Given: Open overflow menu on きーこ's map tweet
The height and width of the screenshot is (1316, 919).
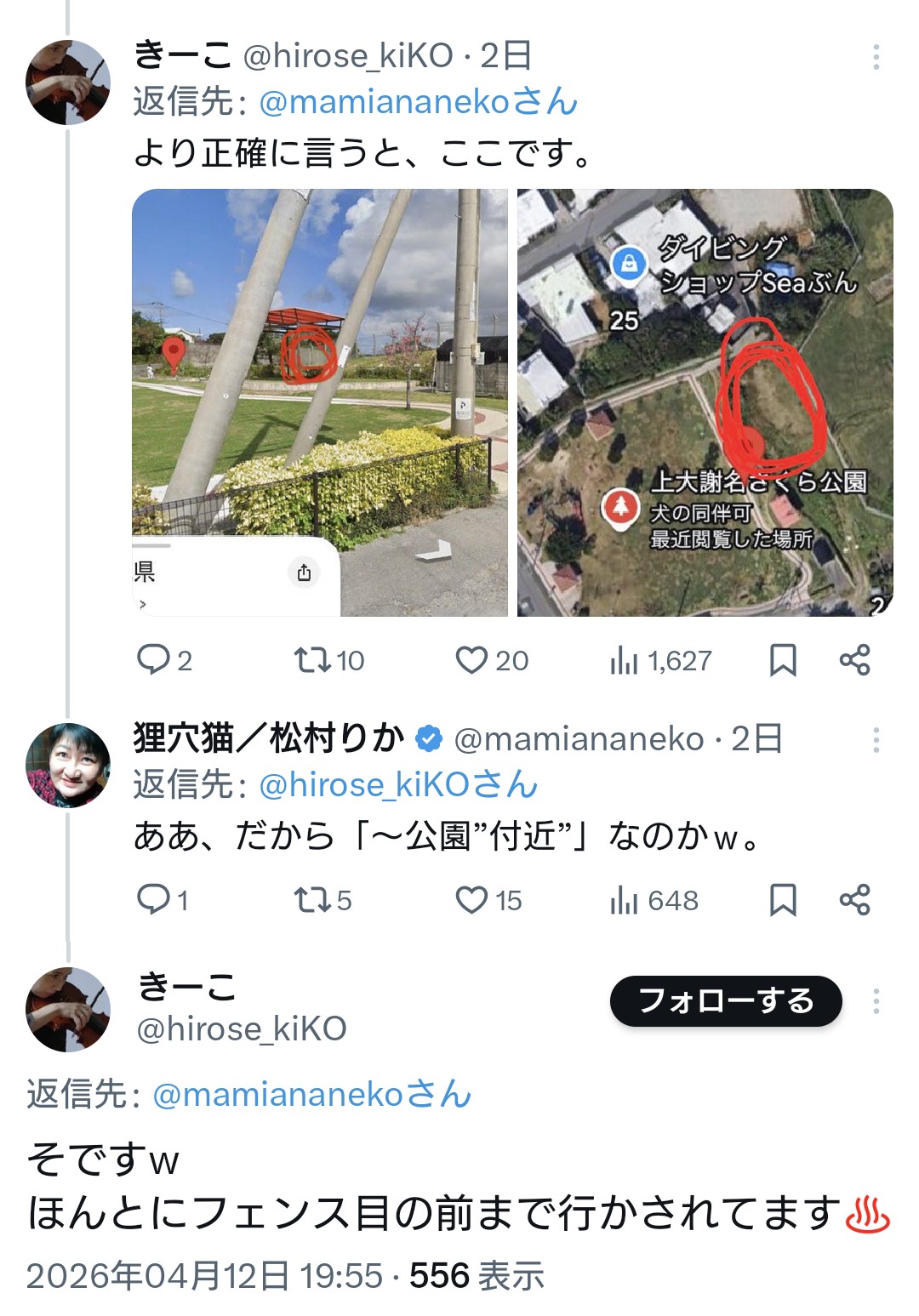Looking at the screenshot, I should (x=876, y=57).
